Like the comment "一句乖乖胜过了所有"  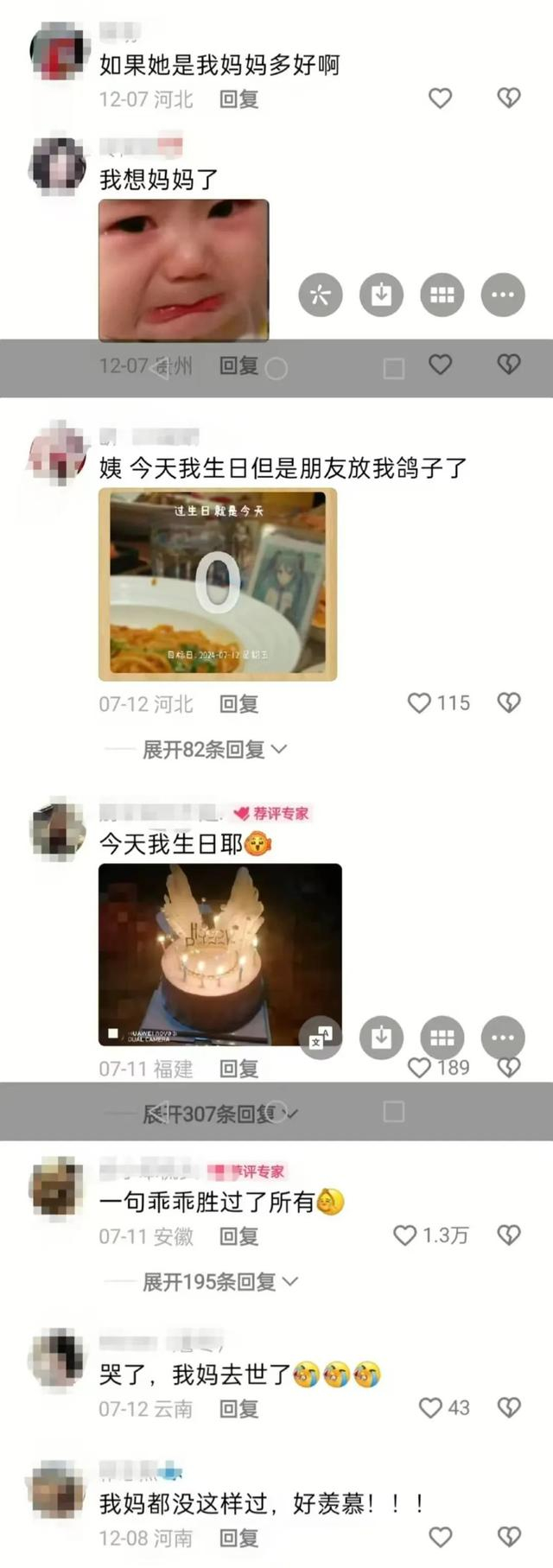click(405, 1235)
